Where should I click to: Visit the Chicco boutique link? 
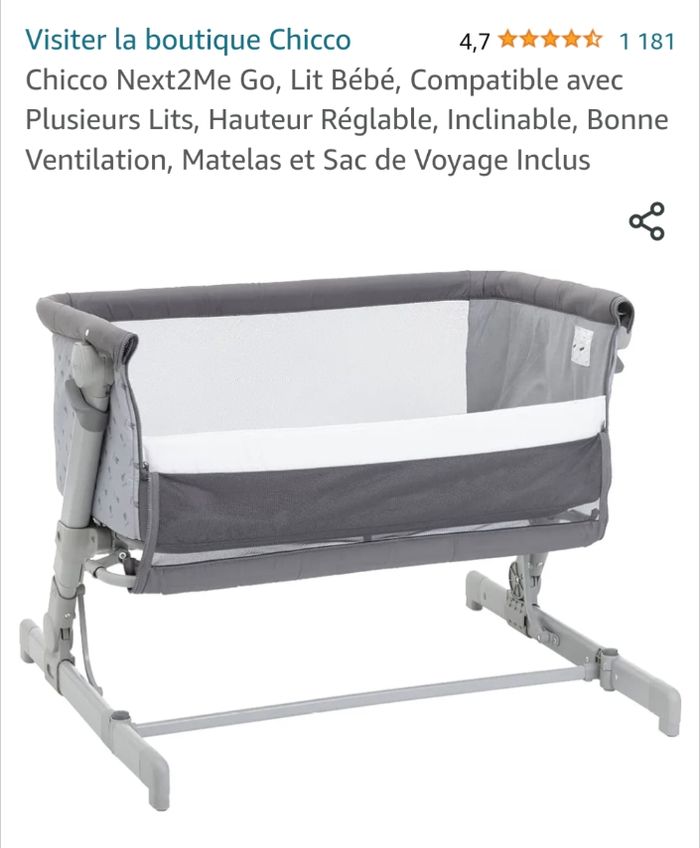point(188,40)
